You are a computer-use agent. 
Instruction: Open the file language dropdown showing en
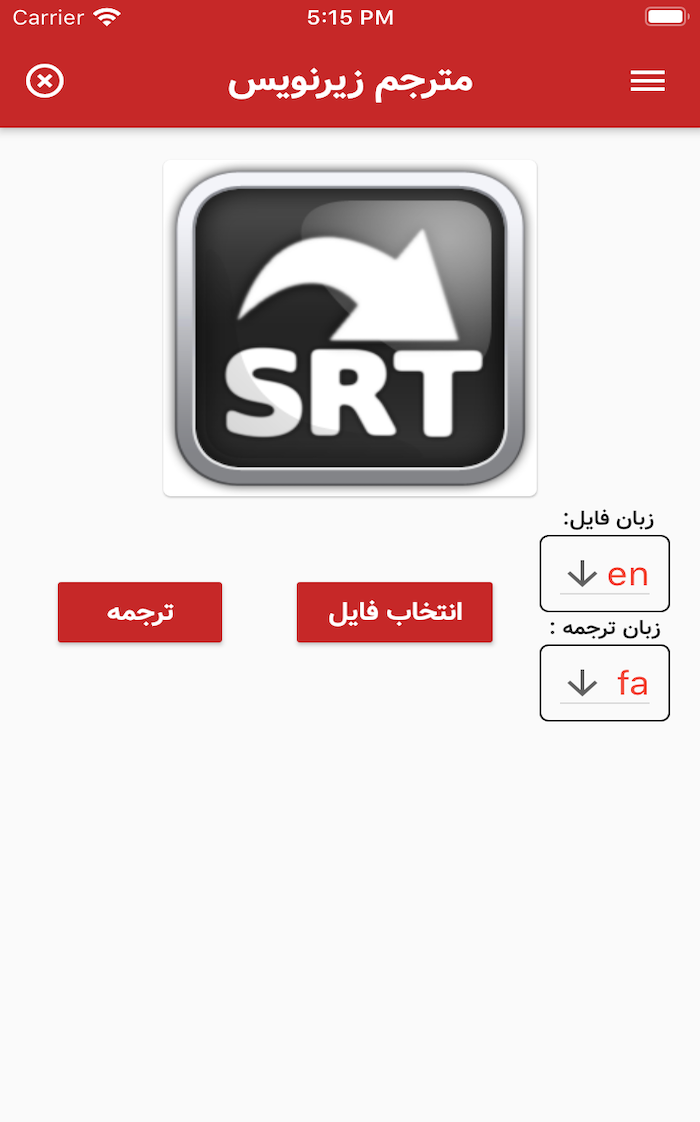click(605, 574)
